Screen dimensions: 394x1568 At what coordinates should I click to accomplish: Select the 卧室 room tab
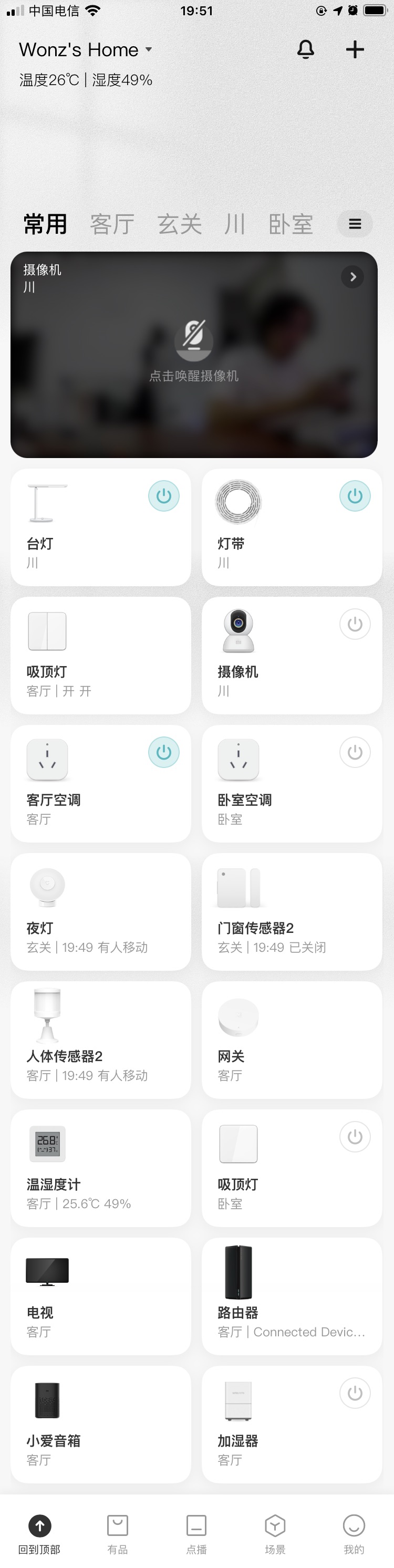pos(291,224)
